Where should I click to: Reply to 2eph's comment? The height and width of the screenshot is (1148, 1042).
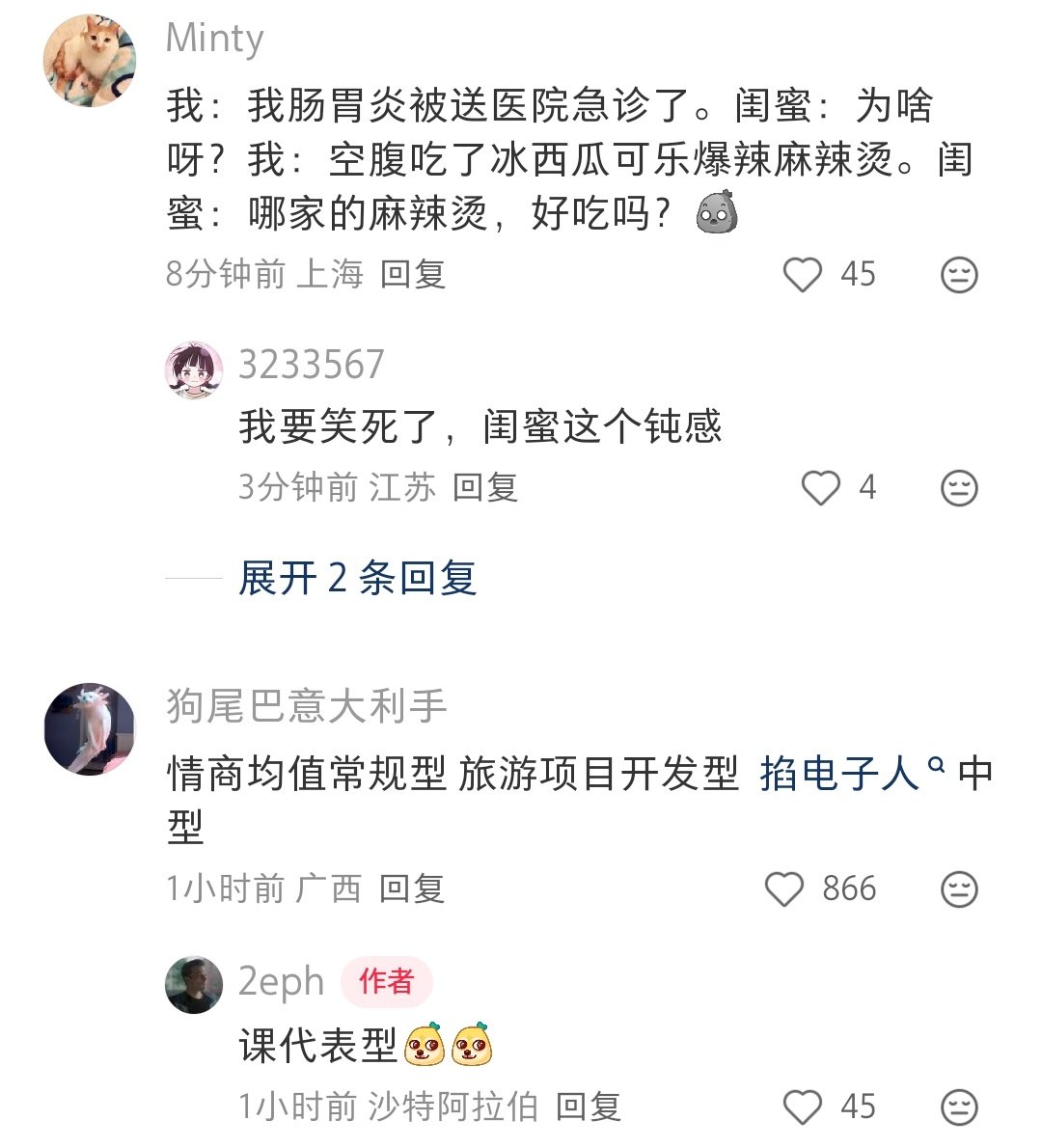[x=589, y=1107]
